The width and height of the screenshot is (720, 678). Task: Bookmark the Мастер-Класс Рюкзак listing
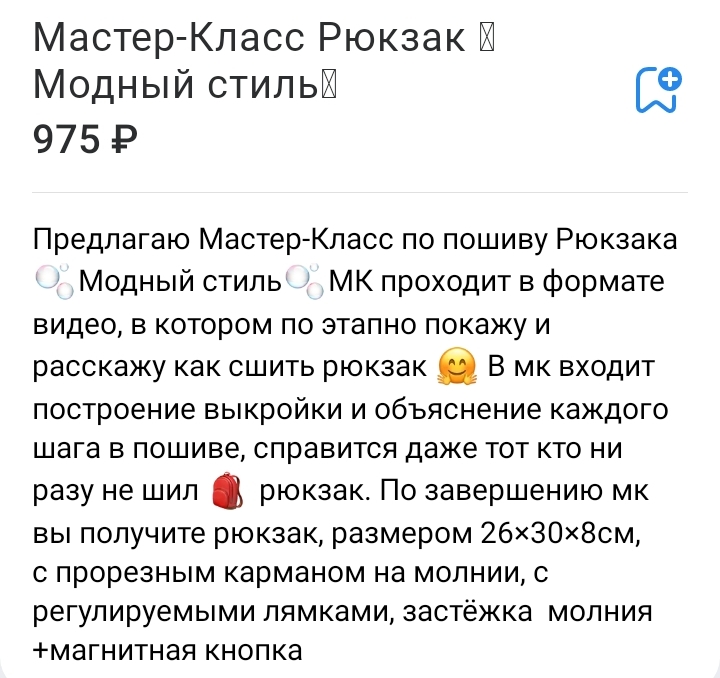coord(657,92)
